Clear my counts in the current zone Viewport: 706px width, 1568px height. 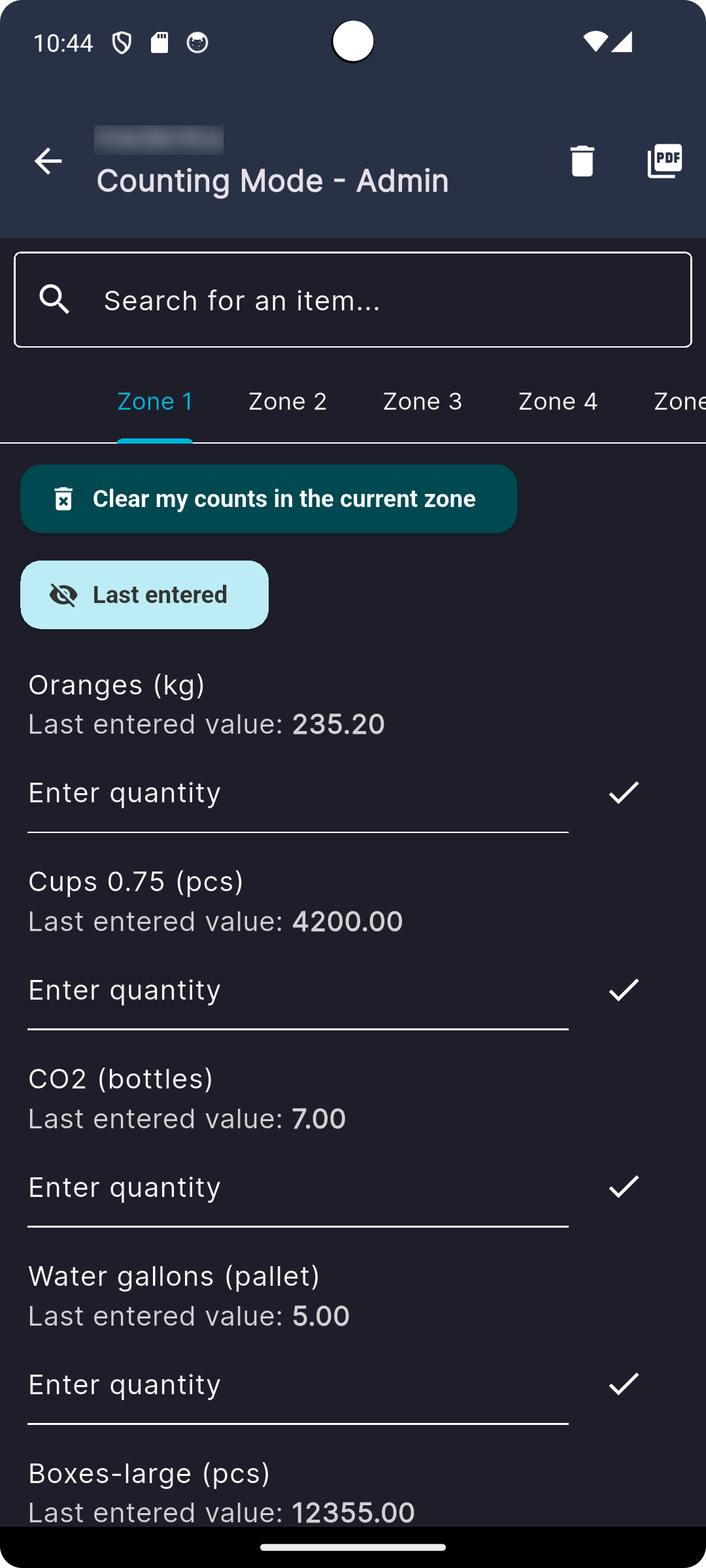(x=269, y=498)
